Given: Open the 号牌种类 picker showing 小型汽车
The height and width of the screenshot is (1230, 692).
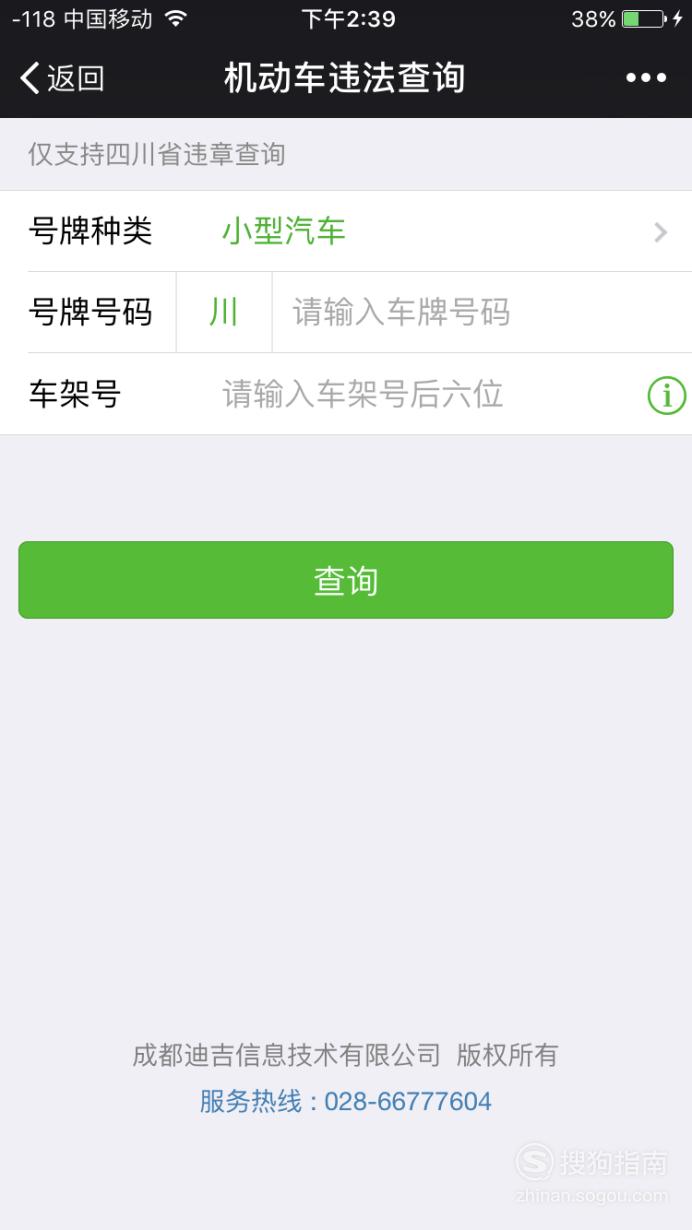Looking at the screenshot, I should [346, 231].
